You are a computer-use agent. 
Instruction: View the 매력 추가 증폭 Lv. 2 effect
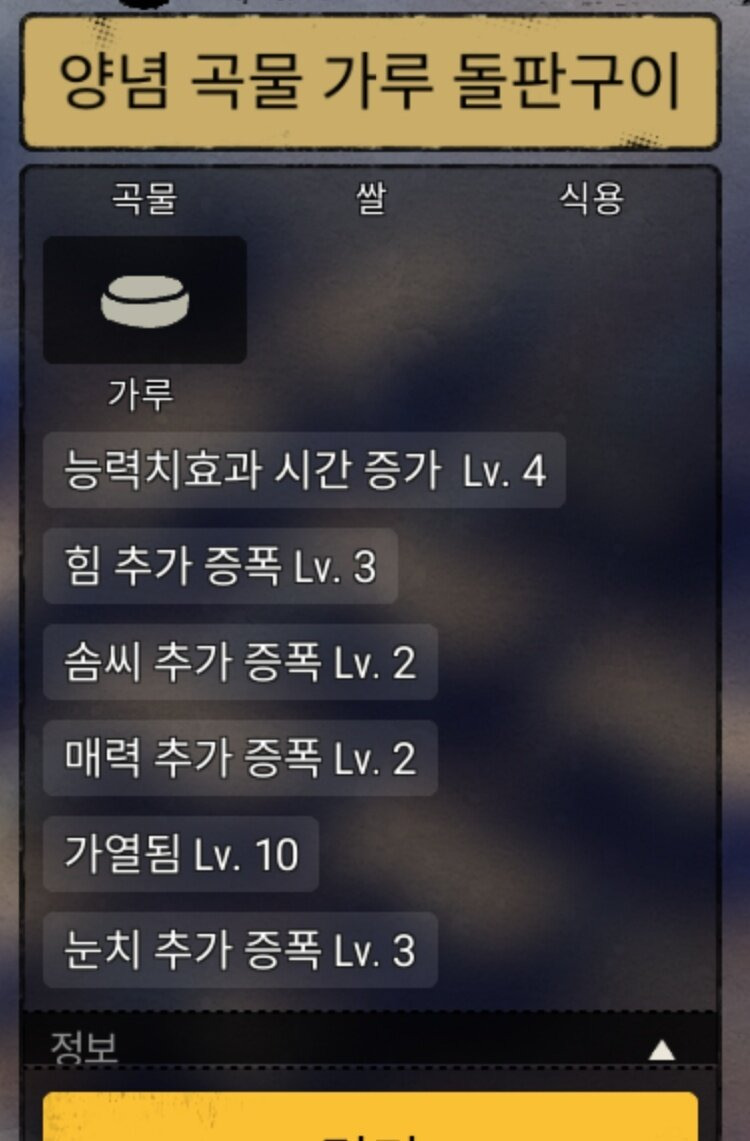(240, 758)
